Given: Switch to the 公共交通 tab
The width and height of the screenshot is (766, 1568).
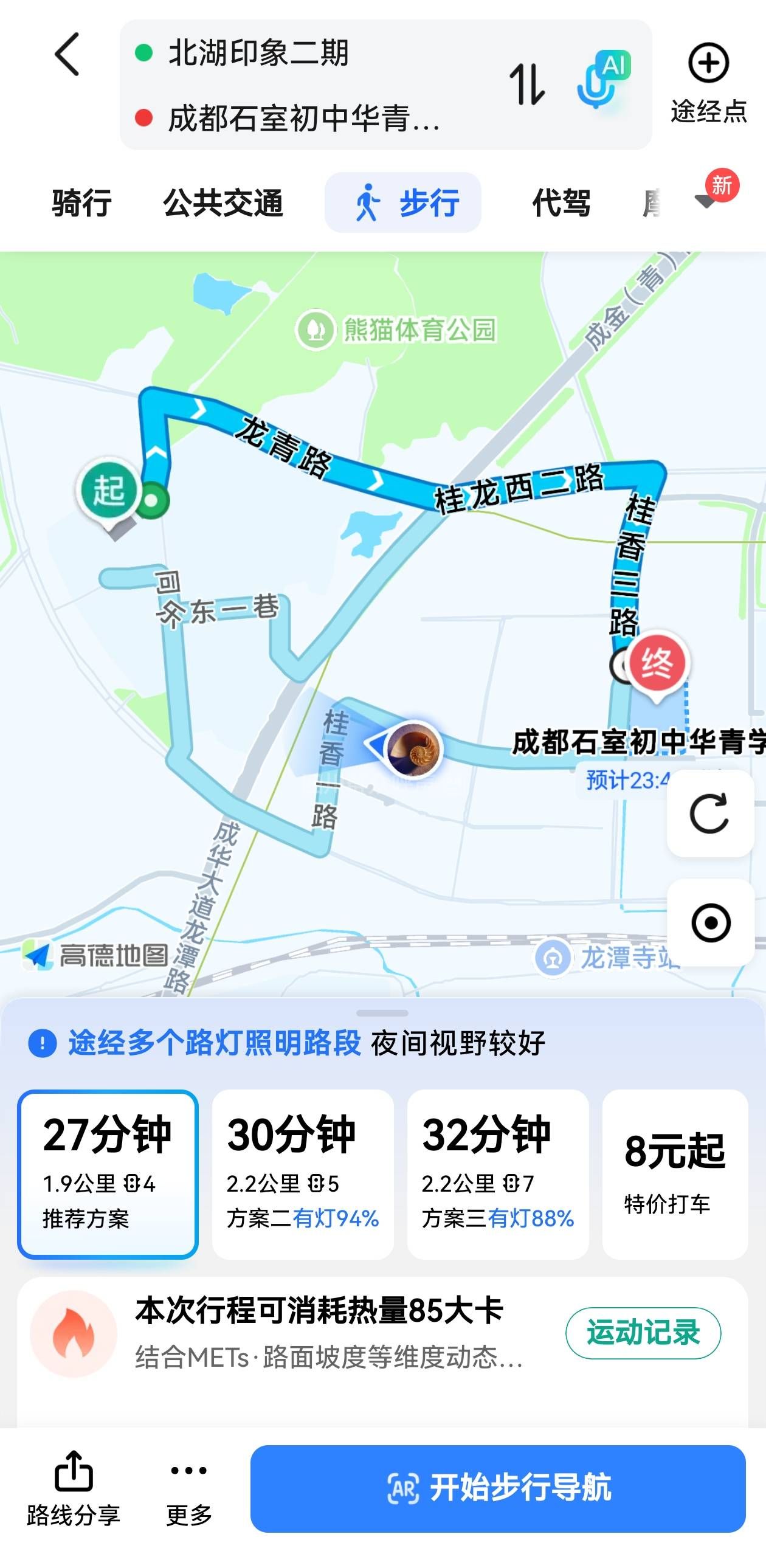Looking at the screenshot, I should pyautogui.click(x=223, y=202).
